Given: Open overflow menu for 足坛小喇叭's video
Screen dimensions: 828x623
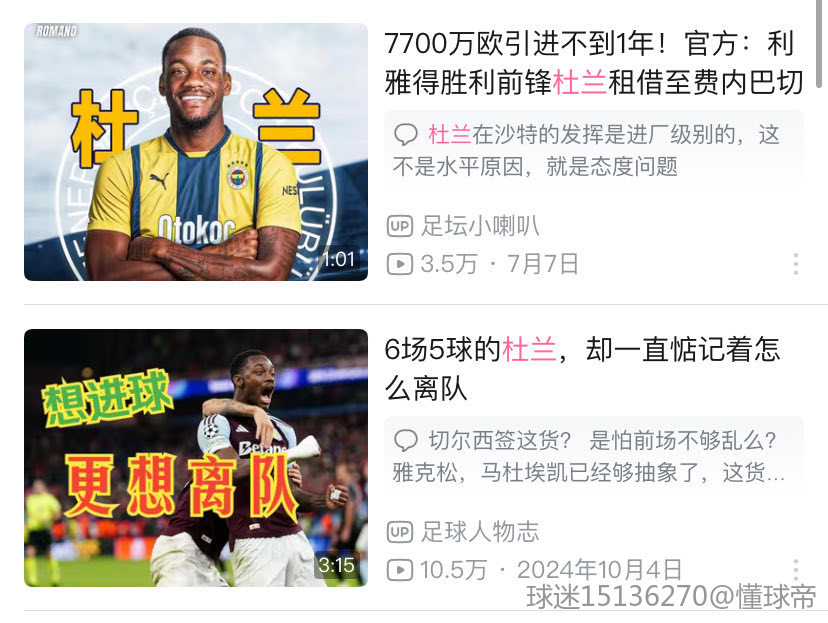Looking at the screenshot, I should pos(795,264).
